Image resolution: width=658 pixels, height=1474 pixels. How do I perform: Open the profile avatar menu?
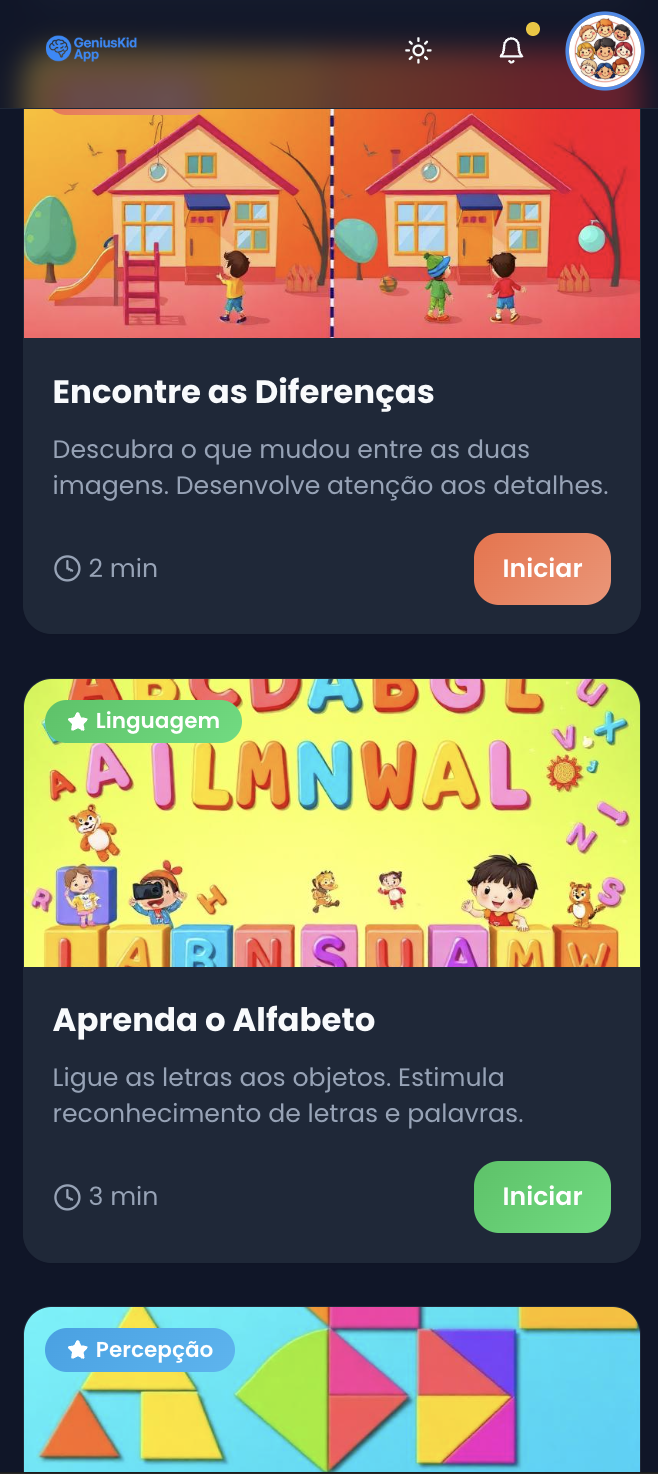[605, 51]
